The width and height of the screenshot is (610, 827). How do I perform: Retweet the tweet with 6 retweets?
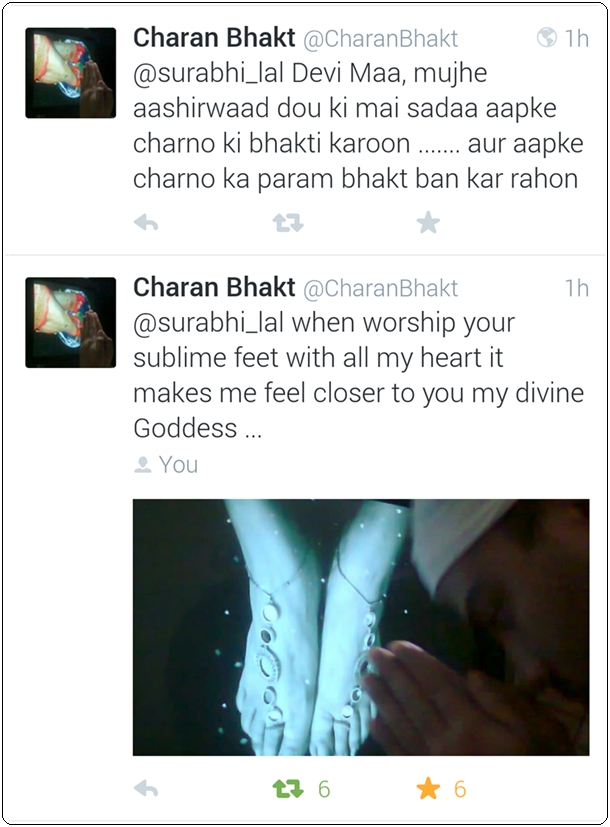click(x=288, y=789)
